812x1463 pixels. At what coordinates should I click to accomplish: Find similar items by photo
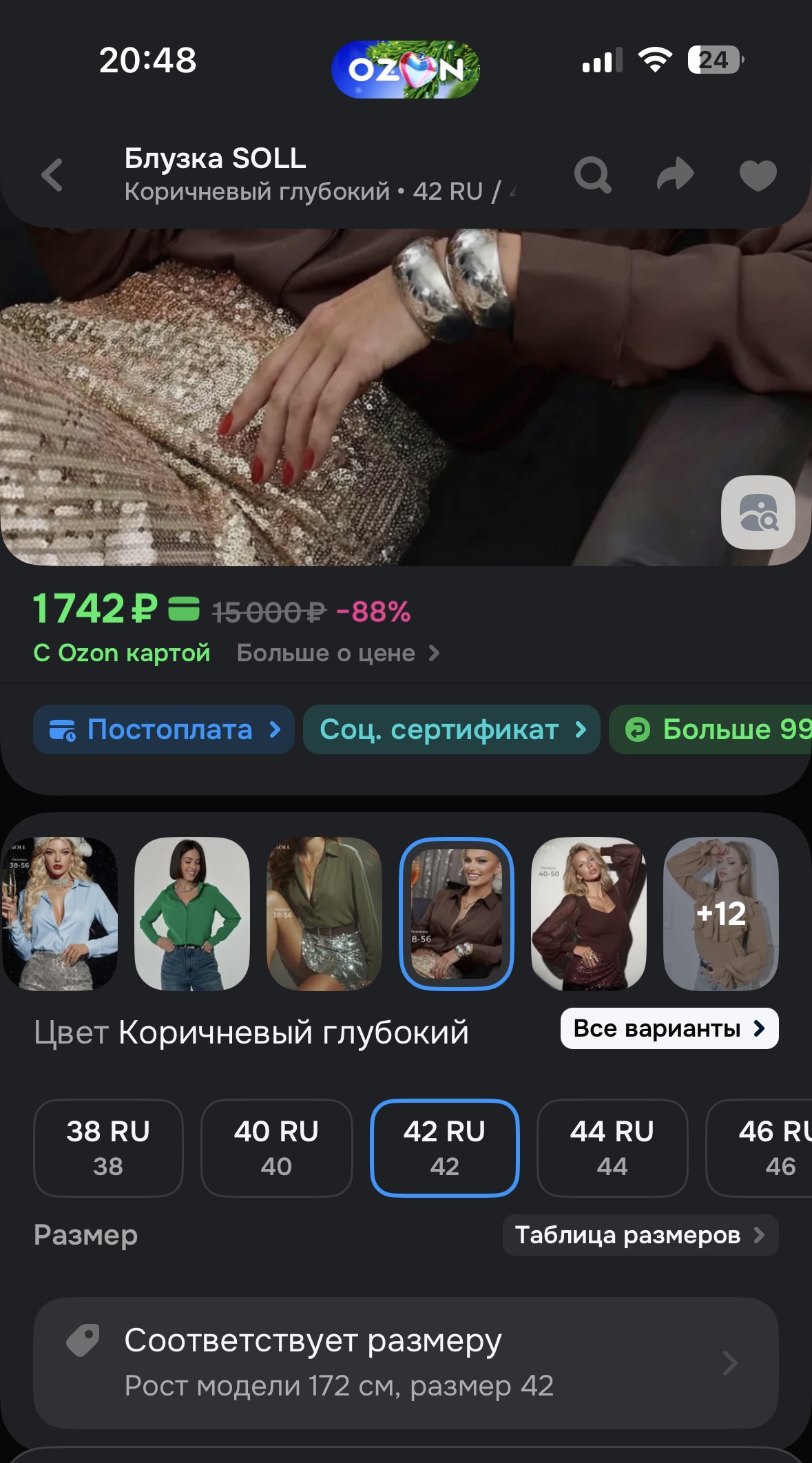[x=758, y=512]
